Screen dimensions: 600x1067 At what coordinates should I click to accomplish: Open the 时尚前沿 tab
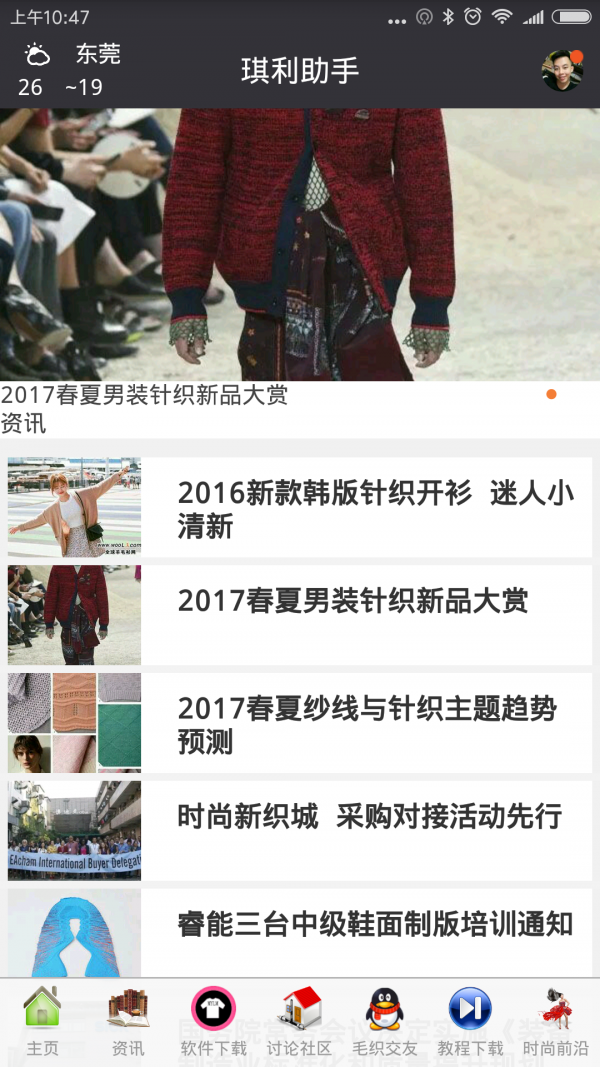556,1022
